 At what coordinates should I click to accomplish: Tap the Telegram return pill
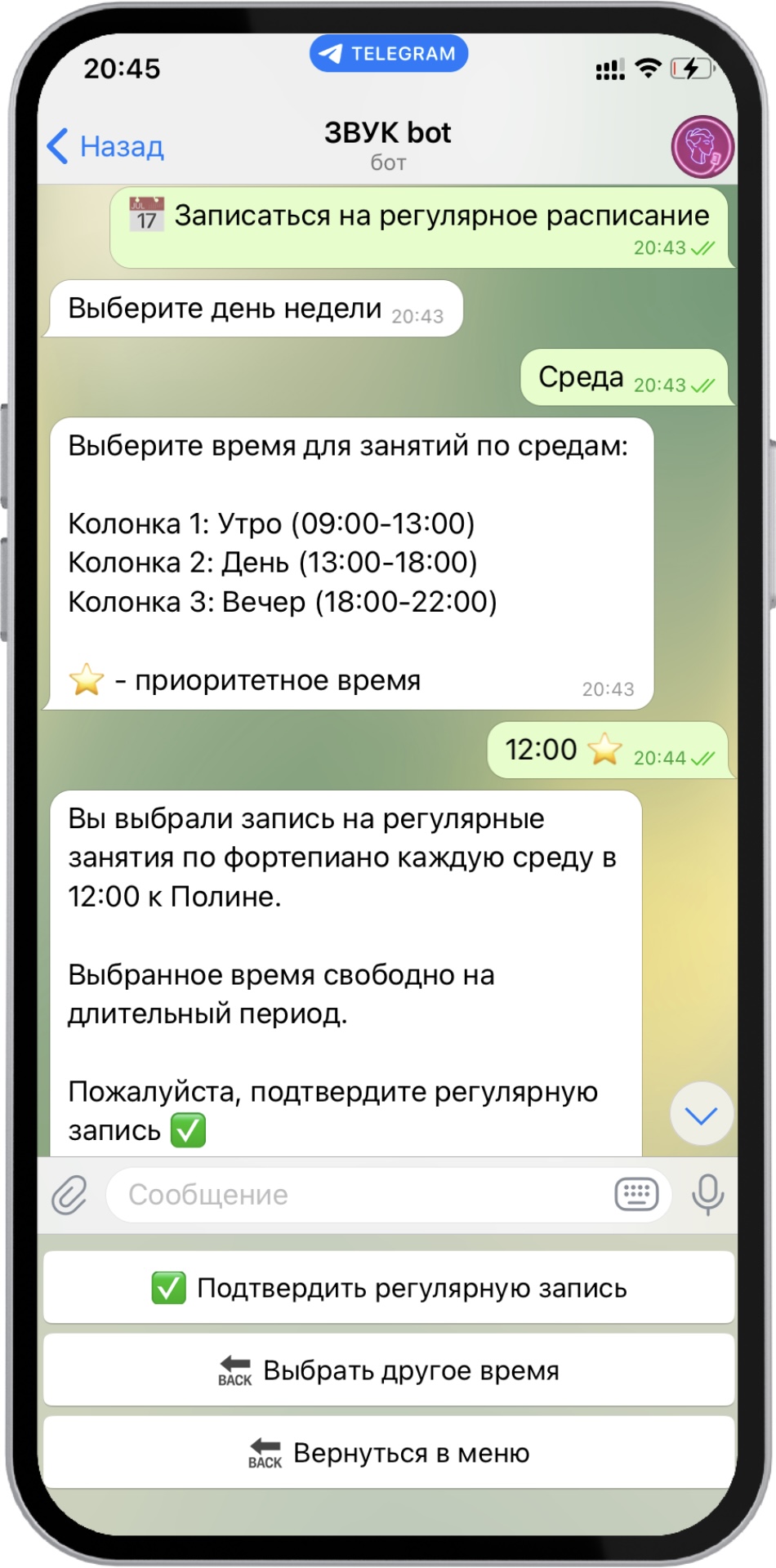tap(388, 54)
